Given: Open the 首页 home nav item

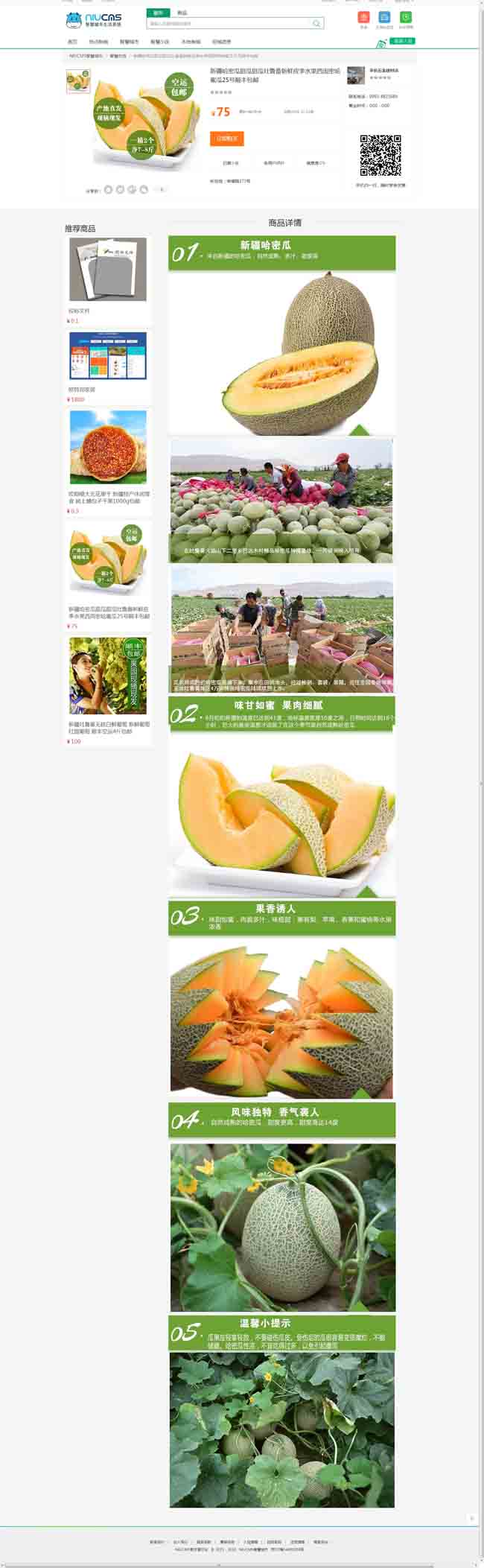Looking at the screenshot, I should click(72, 42).
